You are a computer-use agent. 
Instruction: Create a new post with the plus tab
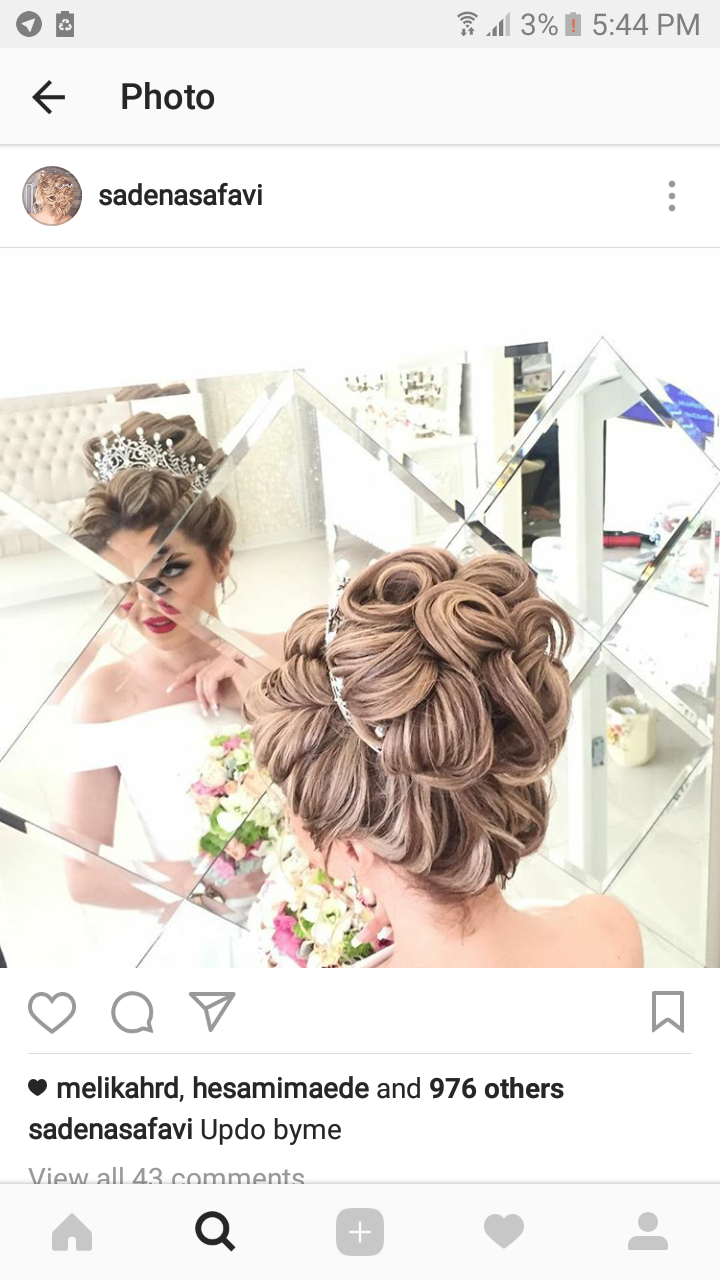point(360,1232)
